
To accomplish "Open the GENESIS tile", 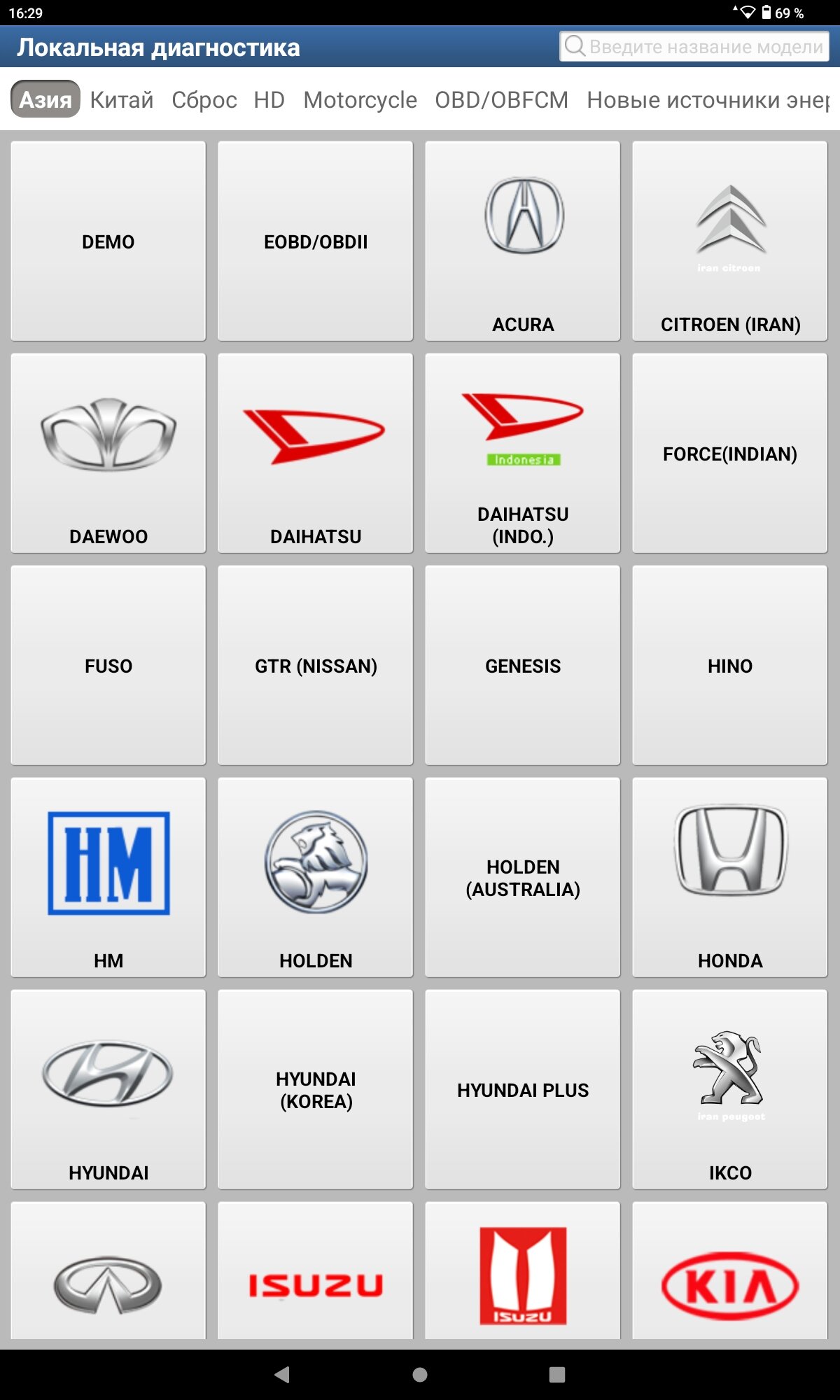I will point(523,666).
